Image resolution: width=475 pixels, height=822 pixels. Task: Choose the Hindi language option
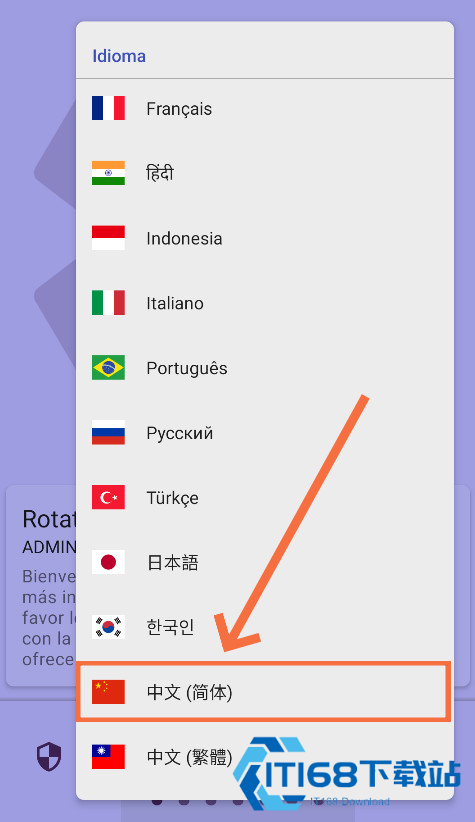265,174
